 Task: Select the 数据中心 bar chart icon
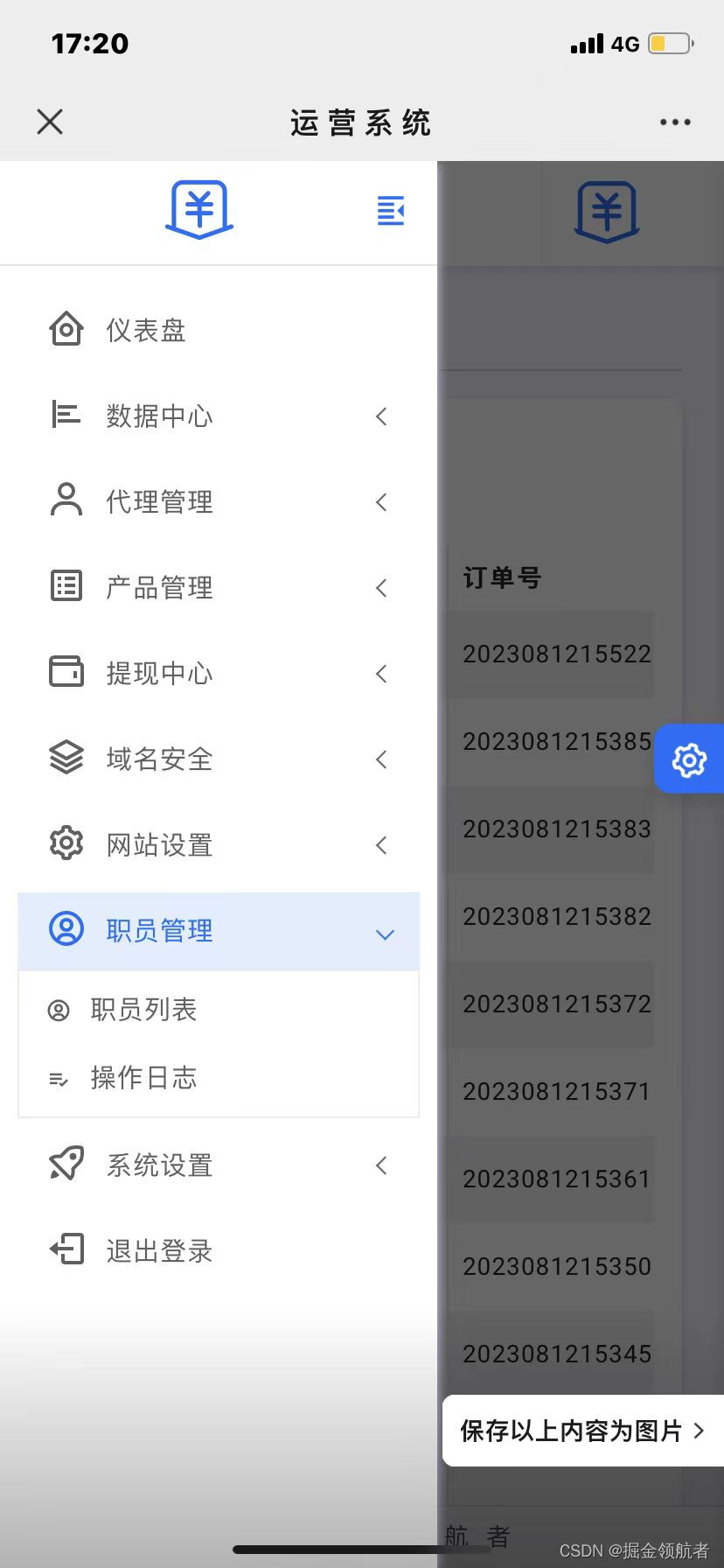pyautogui.click(x=66, y=416)
